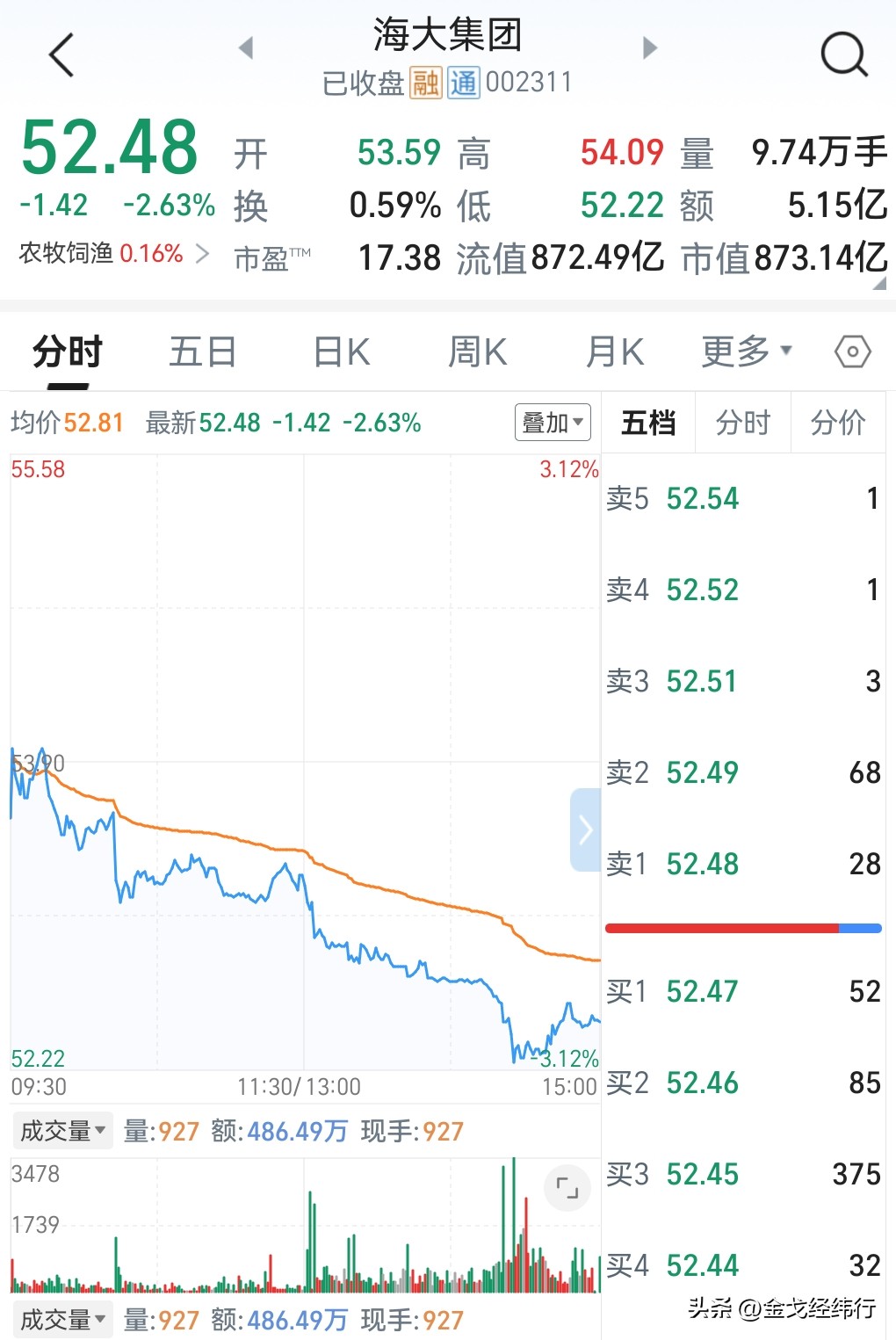The width and height of the screenshot is (896, 1340).
Task: Click the 融 margin trading badge
Action: coord(424,84)
